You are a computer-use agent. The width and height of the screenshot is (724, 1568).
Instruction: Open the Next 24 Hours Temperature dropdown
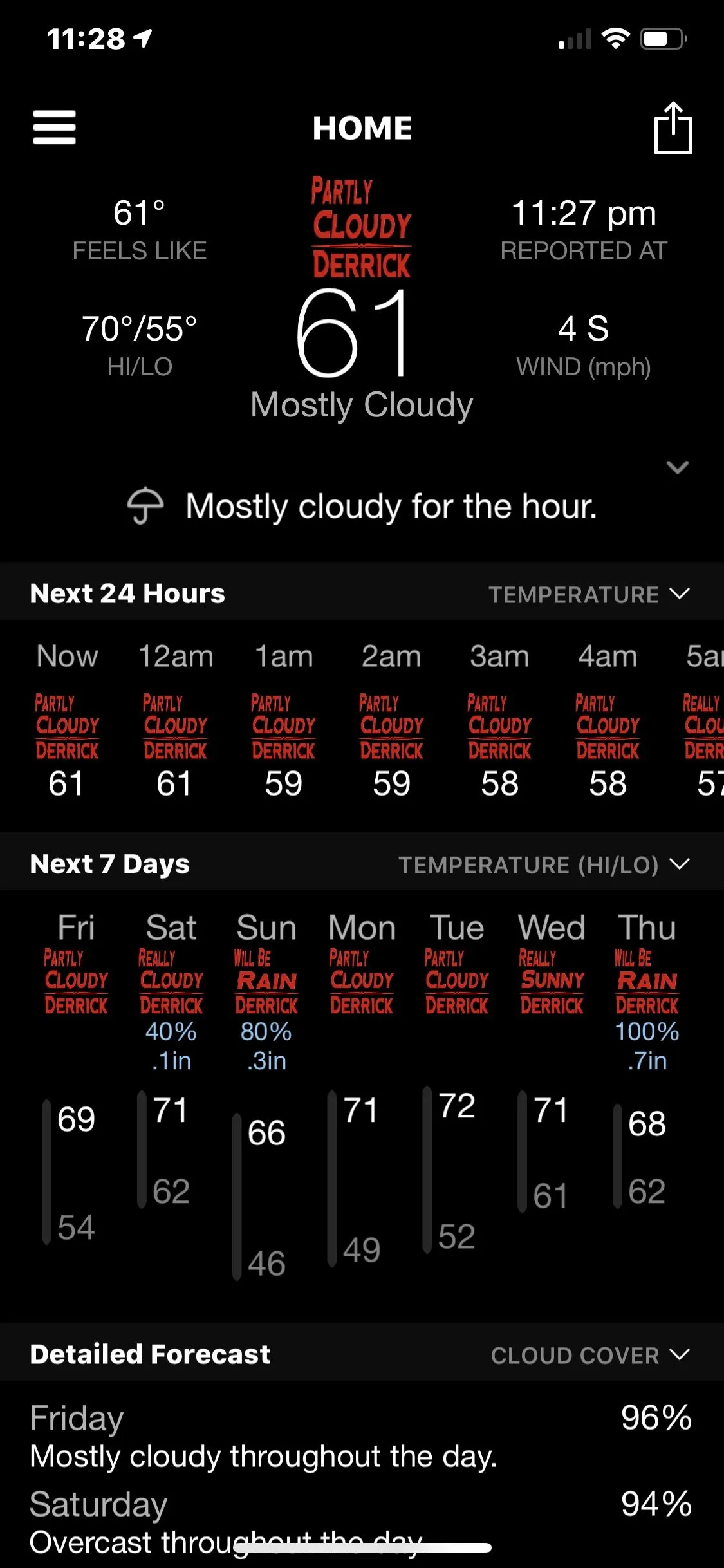588,594
